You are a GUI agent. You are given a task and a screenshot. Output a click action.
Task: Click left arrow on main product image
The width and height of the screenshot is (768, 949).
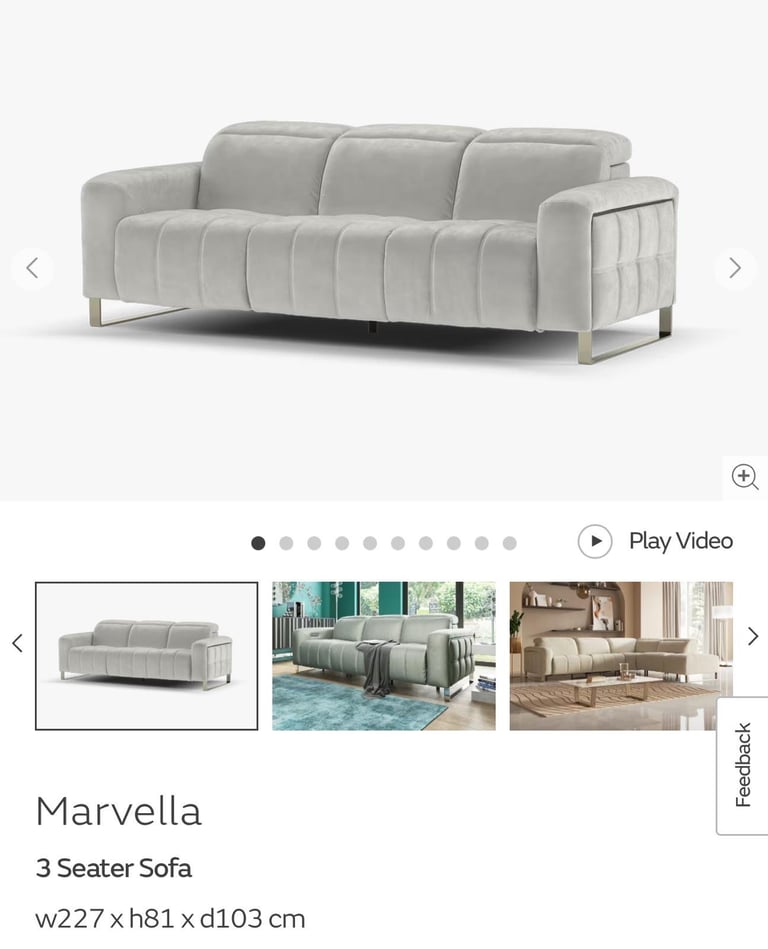pos(32,269)
